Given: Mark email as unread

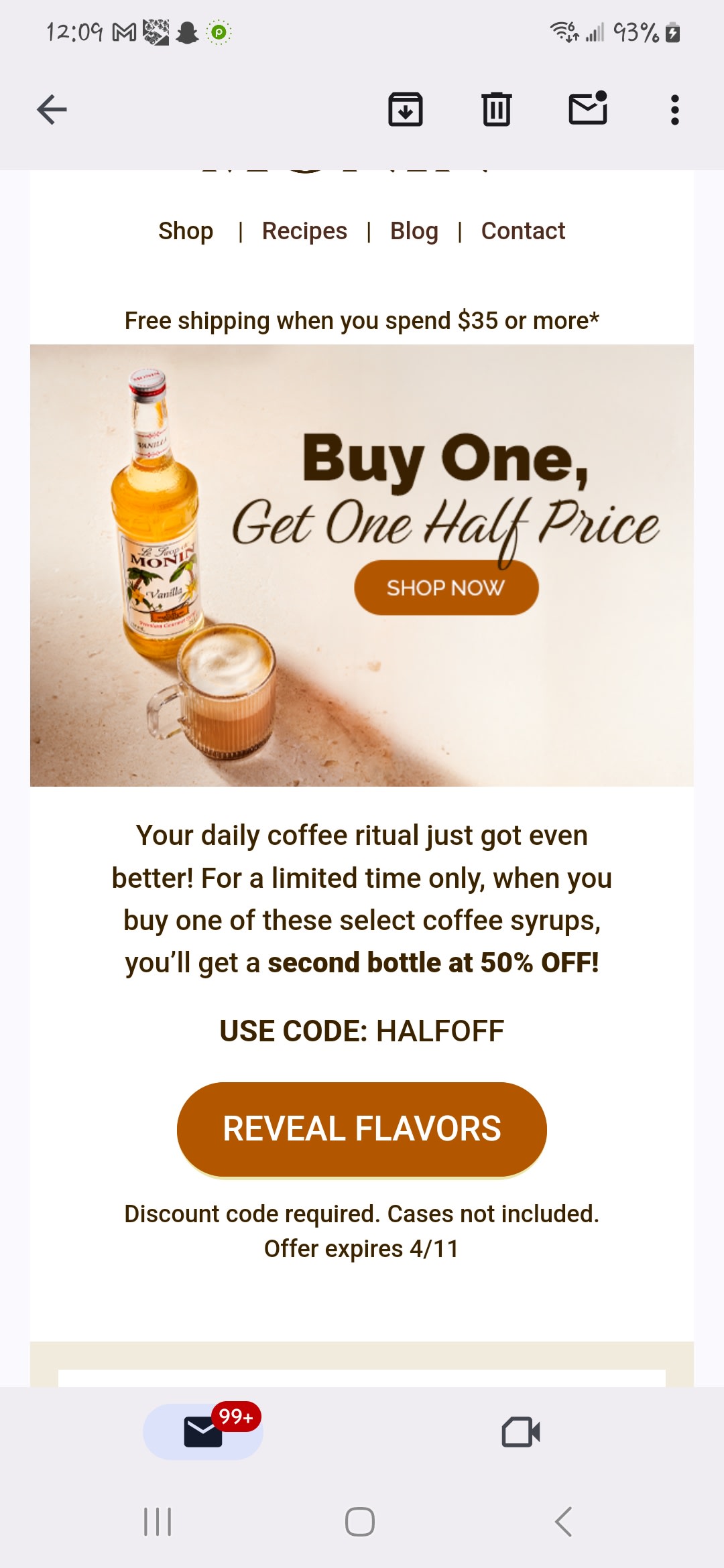Looking at the screenshot, I should pos(588,109).
